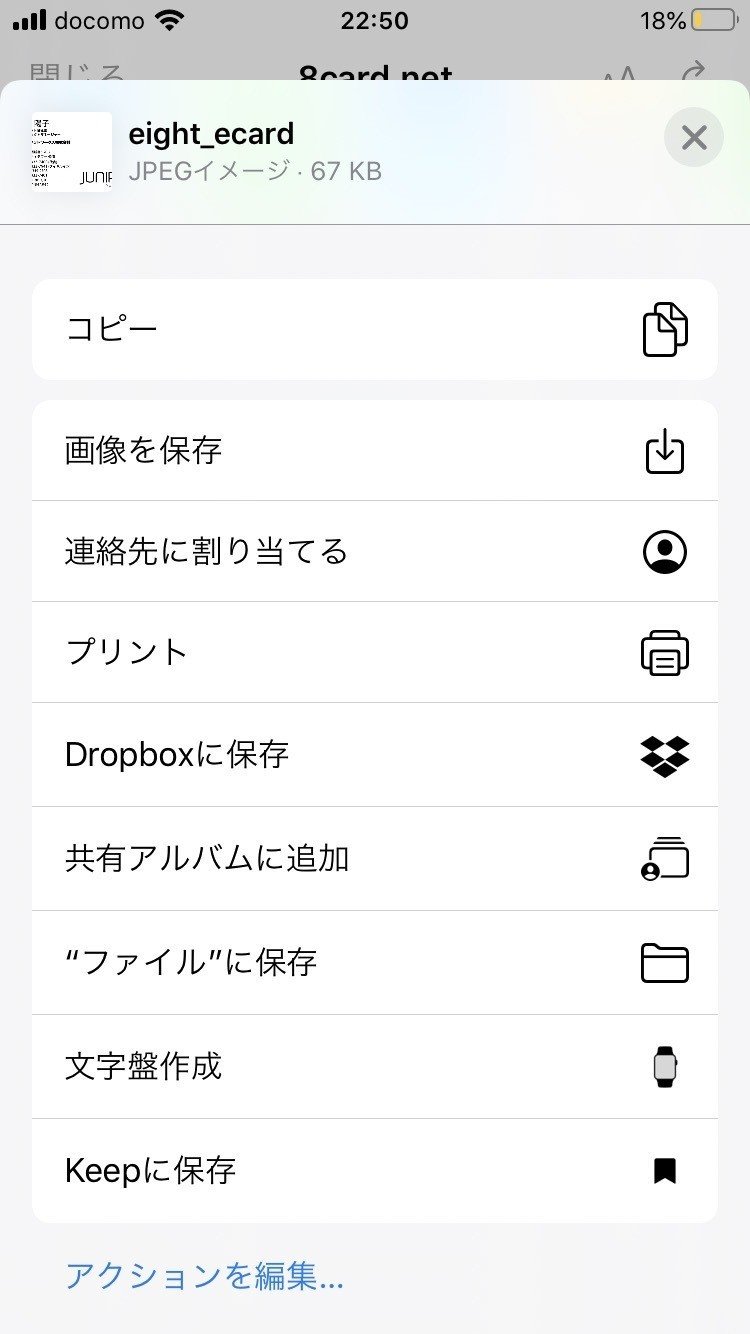750x1334 pixels.
Task: Select the Save Image download icon
Action: coord(664,450)
